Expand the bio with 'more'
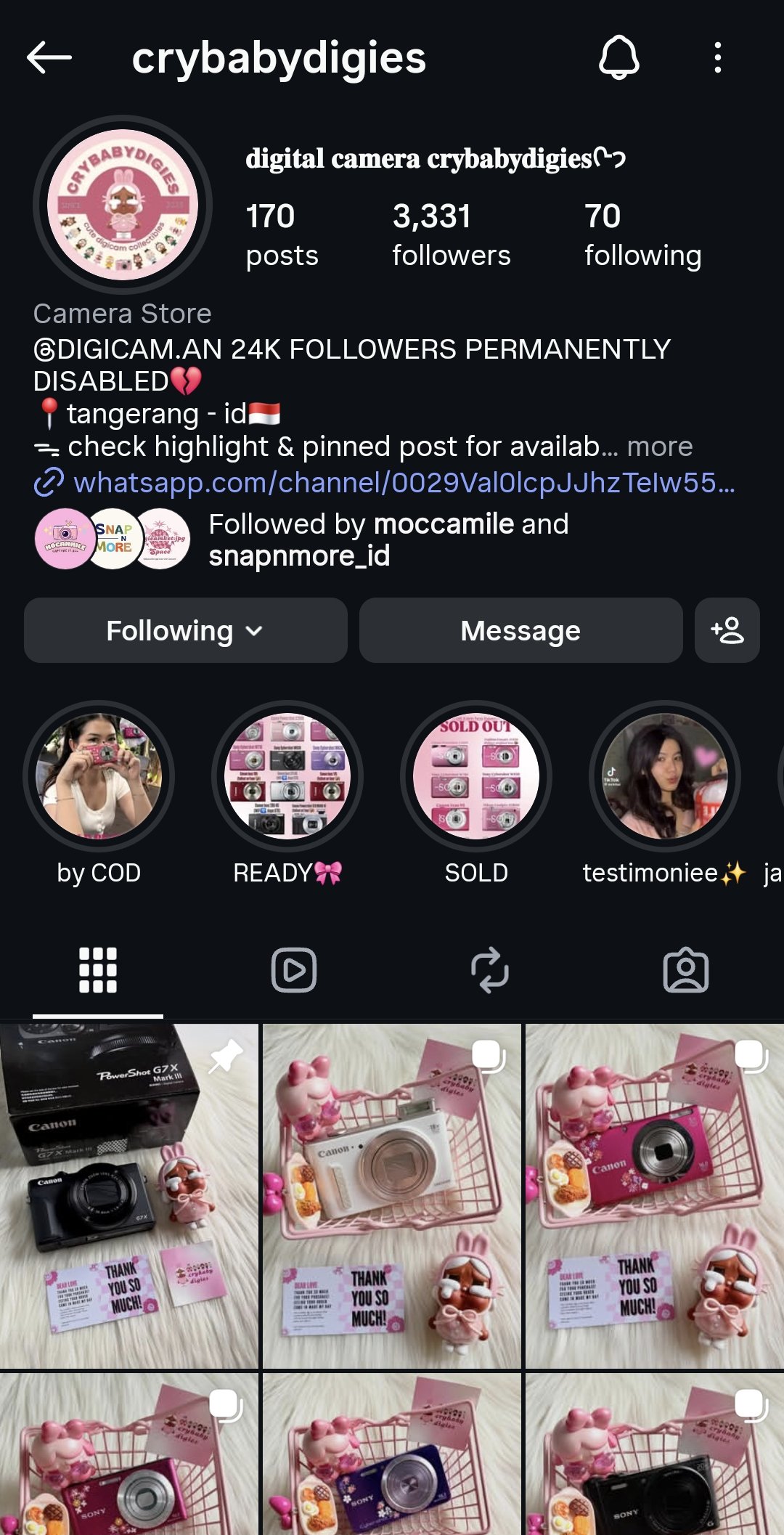This screenshot has width=784, height=1535. click(x=659, y=447)
